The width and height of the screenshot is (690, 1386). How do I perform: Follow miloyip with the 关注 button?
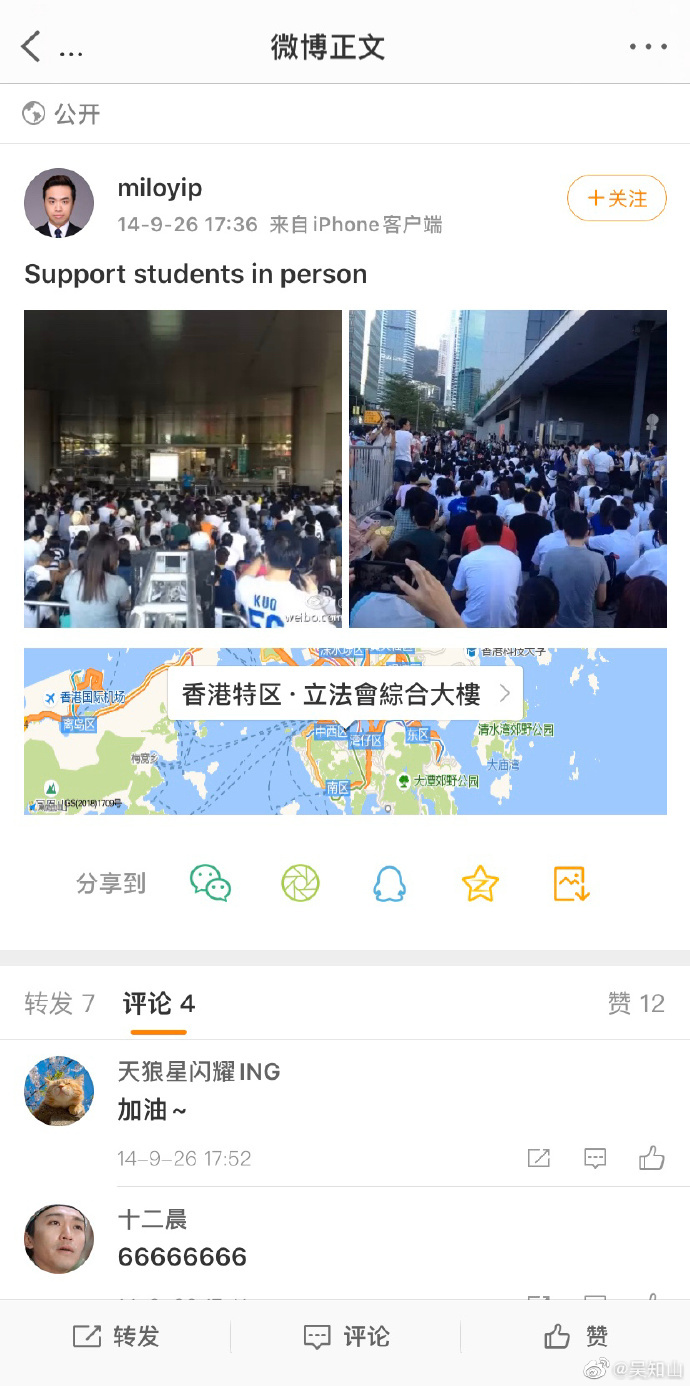pos(617,198)
